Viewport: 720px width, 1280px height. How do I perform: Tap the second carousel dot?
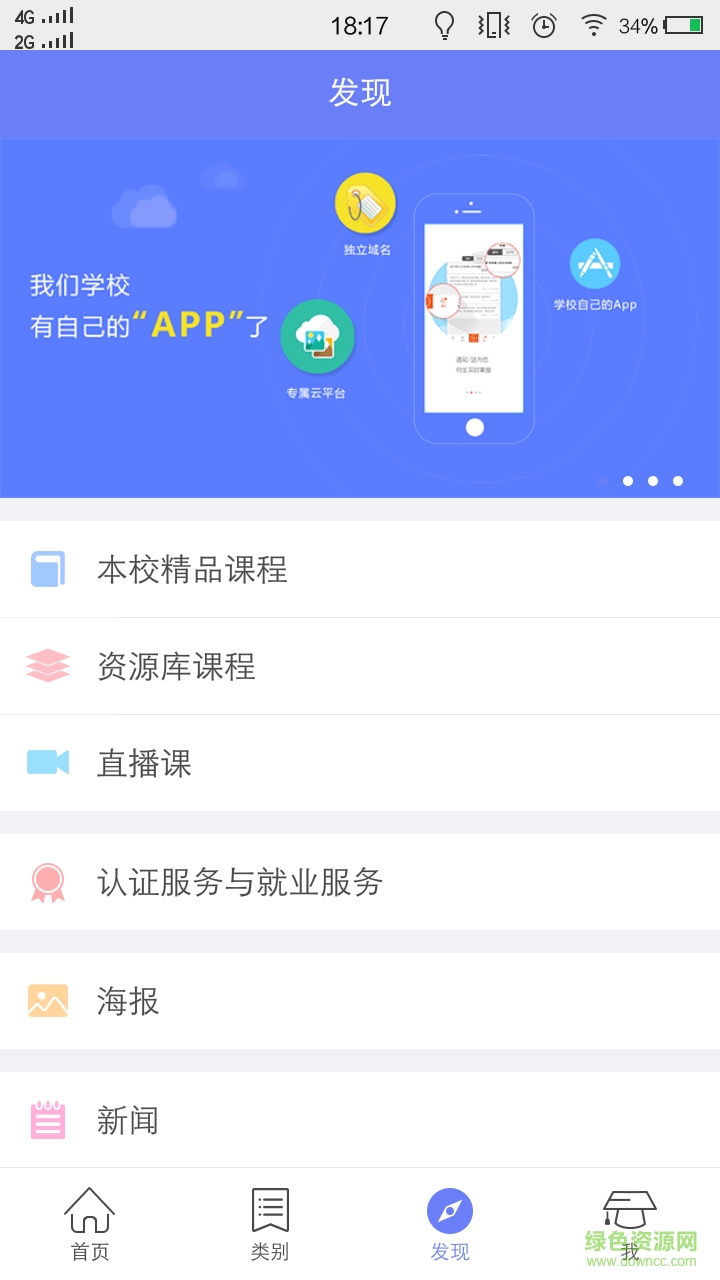628,480
